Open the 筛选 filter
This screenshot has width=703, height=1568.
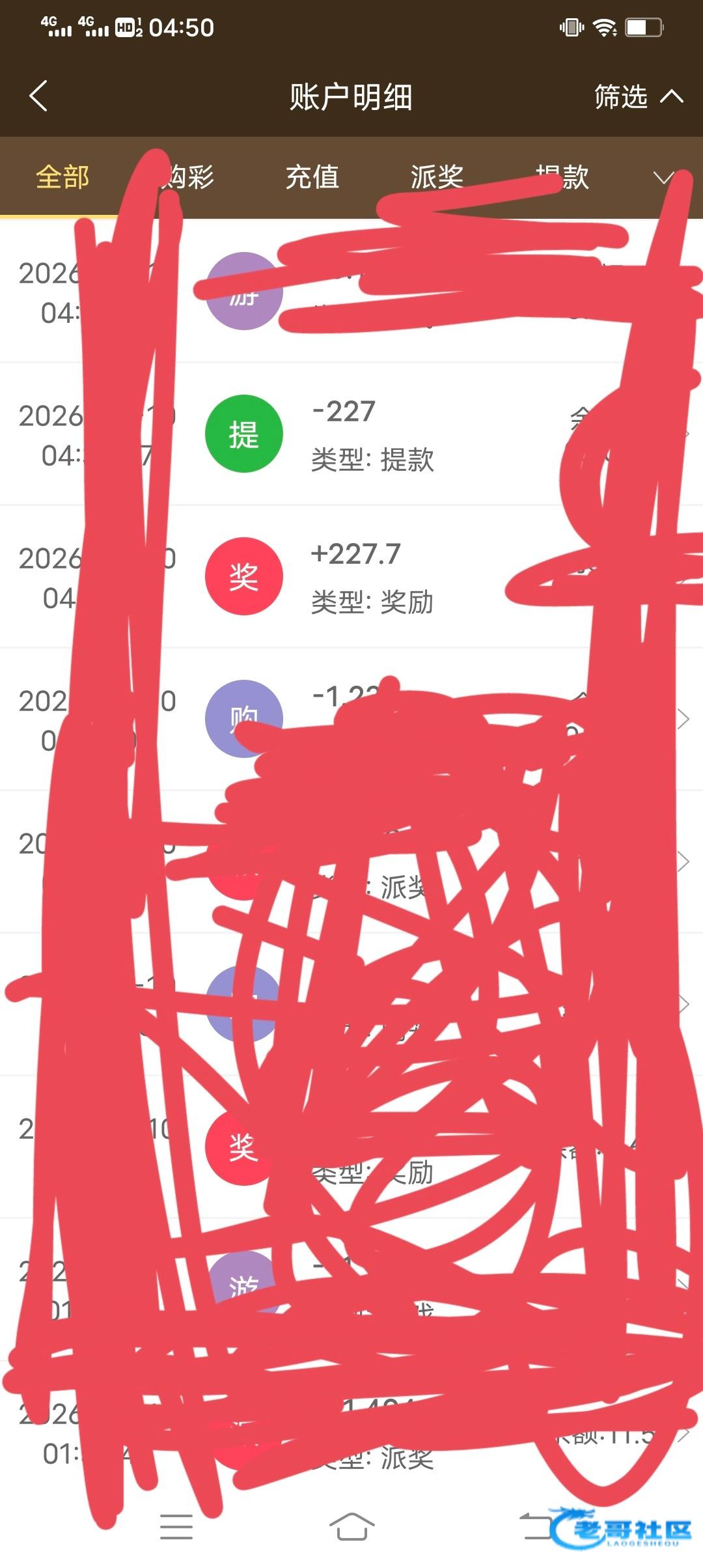click(x=637, y=97)
